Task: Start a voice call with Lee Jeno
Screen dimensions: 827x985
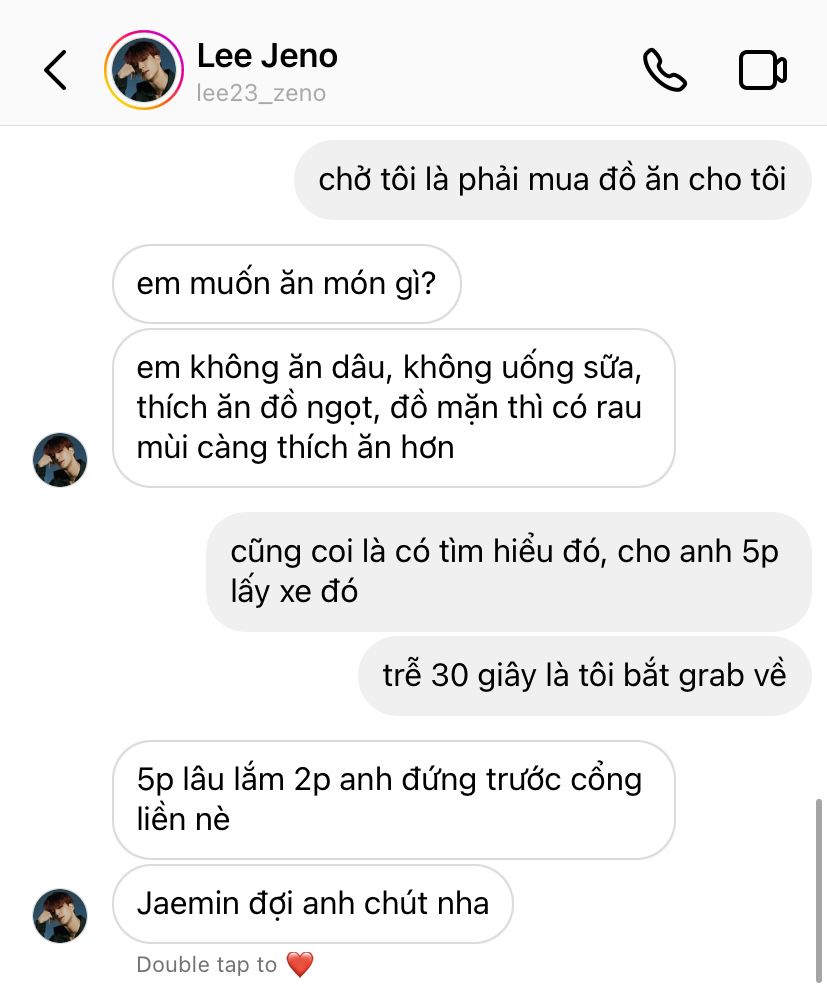Action: pos(664,70)
